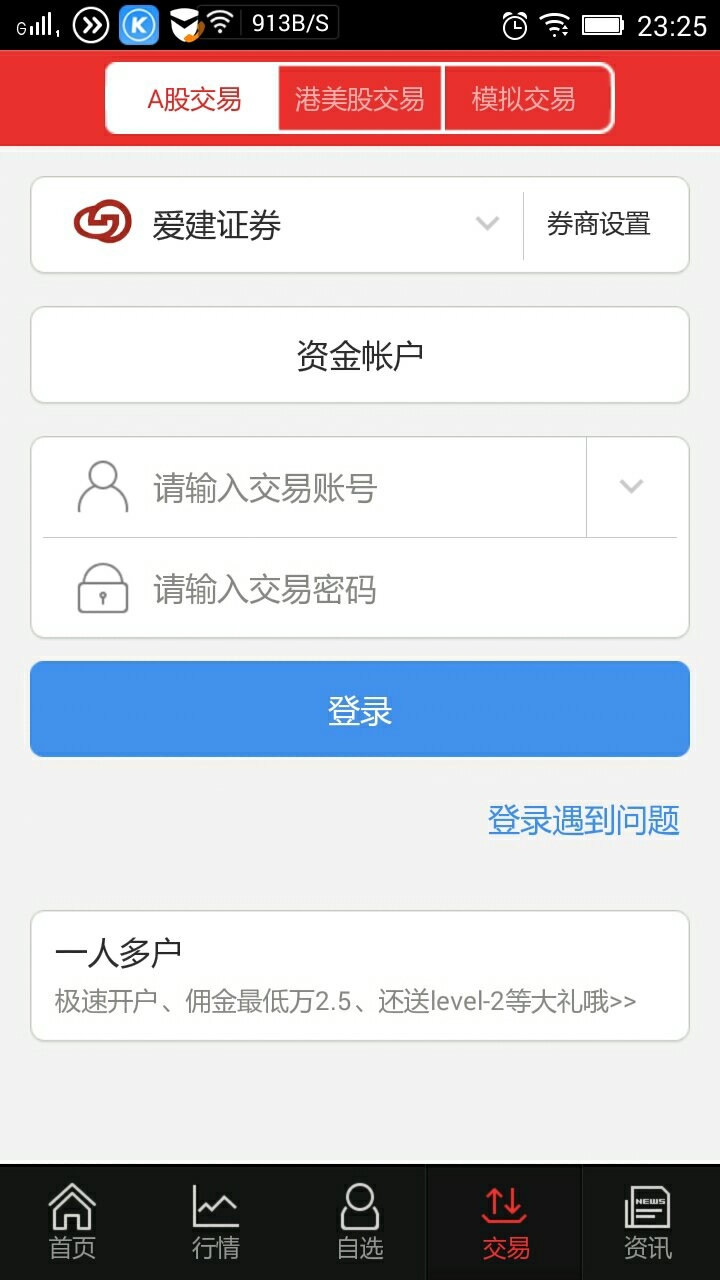
Task: Open 登录遇到问题 help link
Action: [583, 820]
